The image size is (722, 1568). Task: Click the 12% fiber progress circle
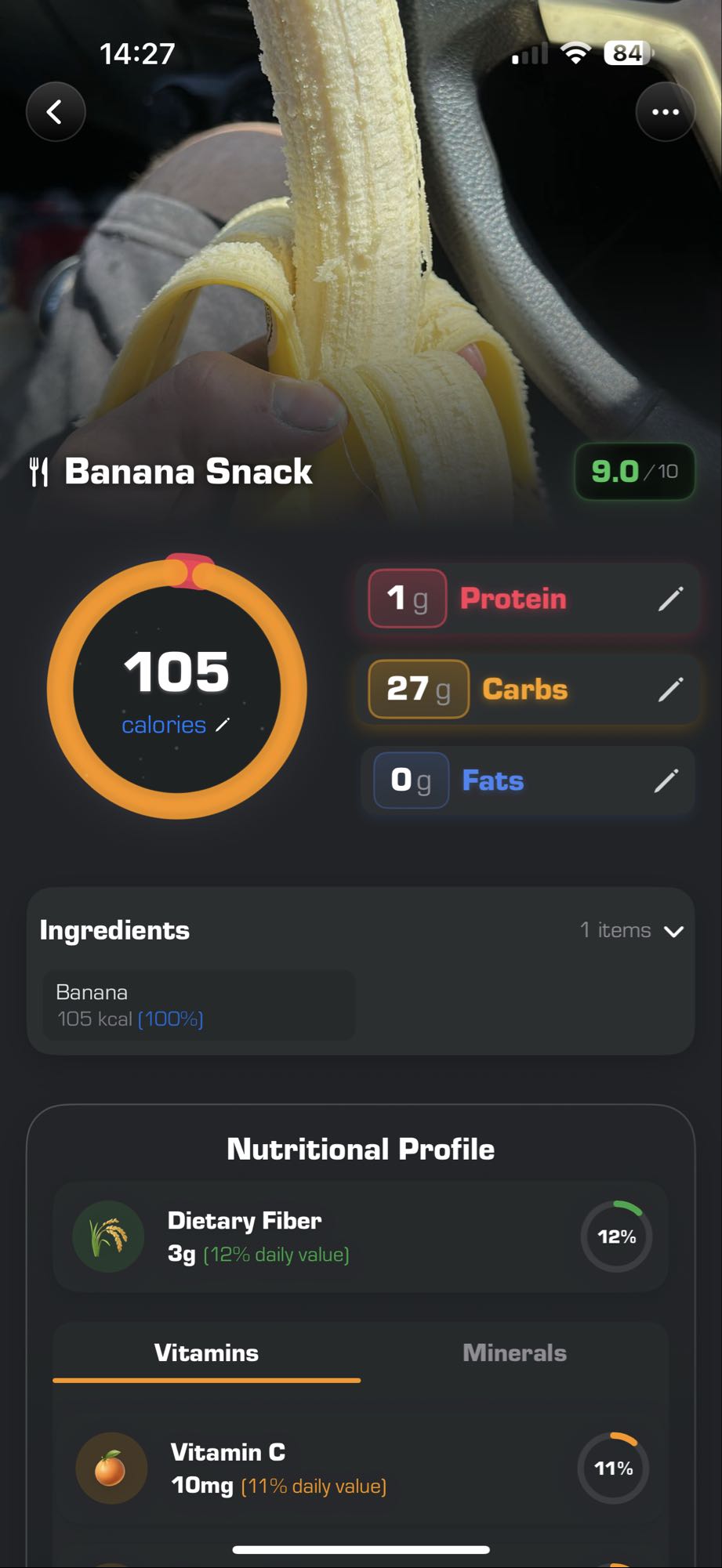click(615, 1236)
